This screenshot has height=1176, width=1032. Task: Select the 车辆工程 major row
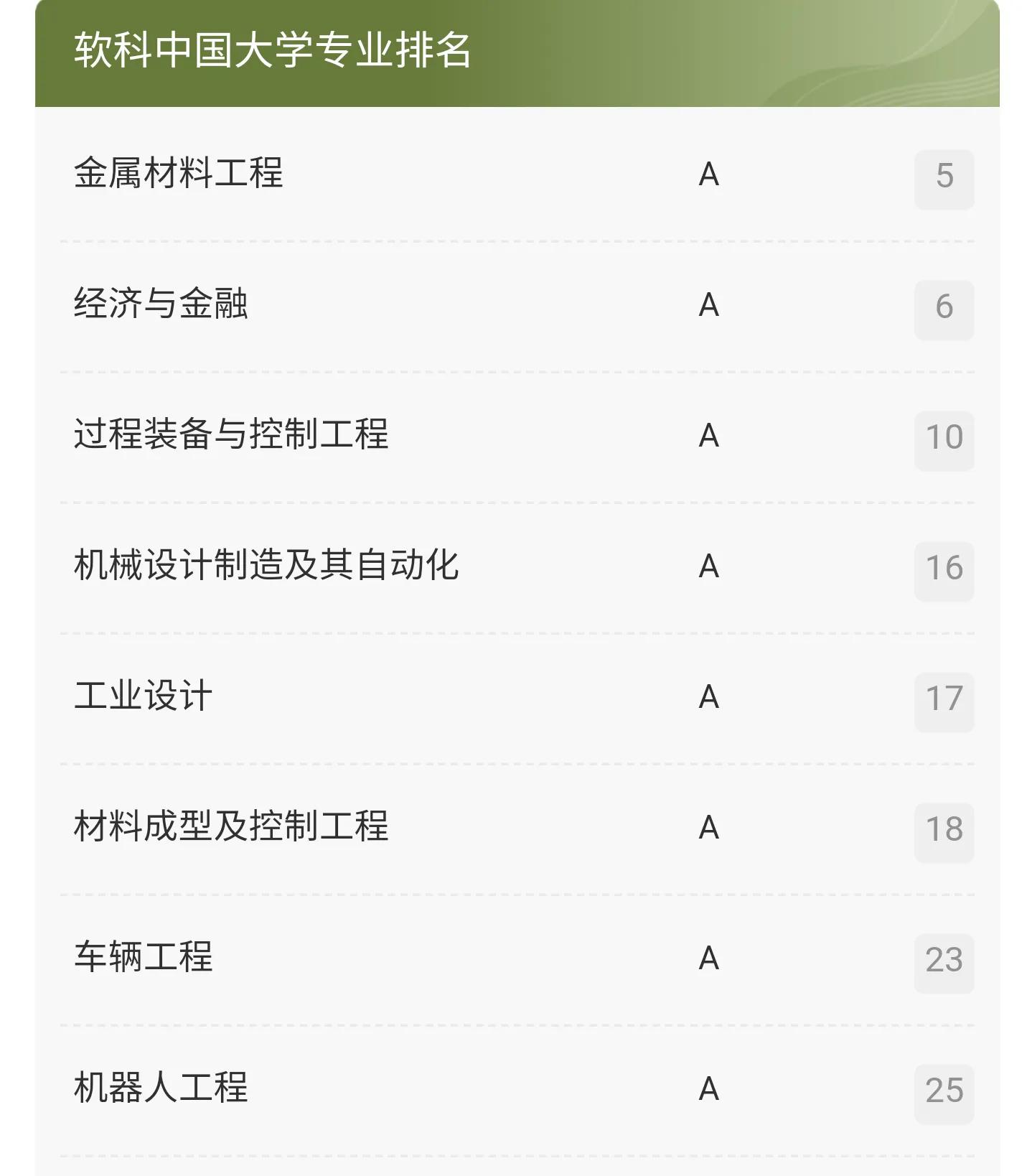[144, 958]
